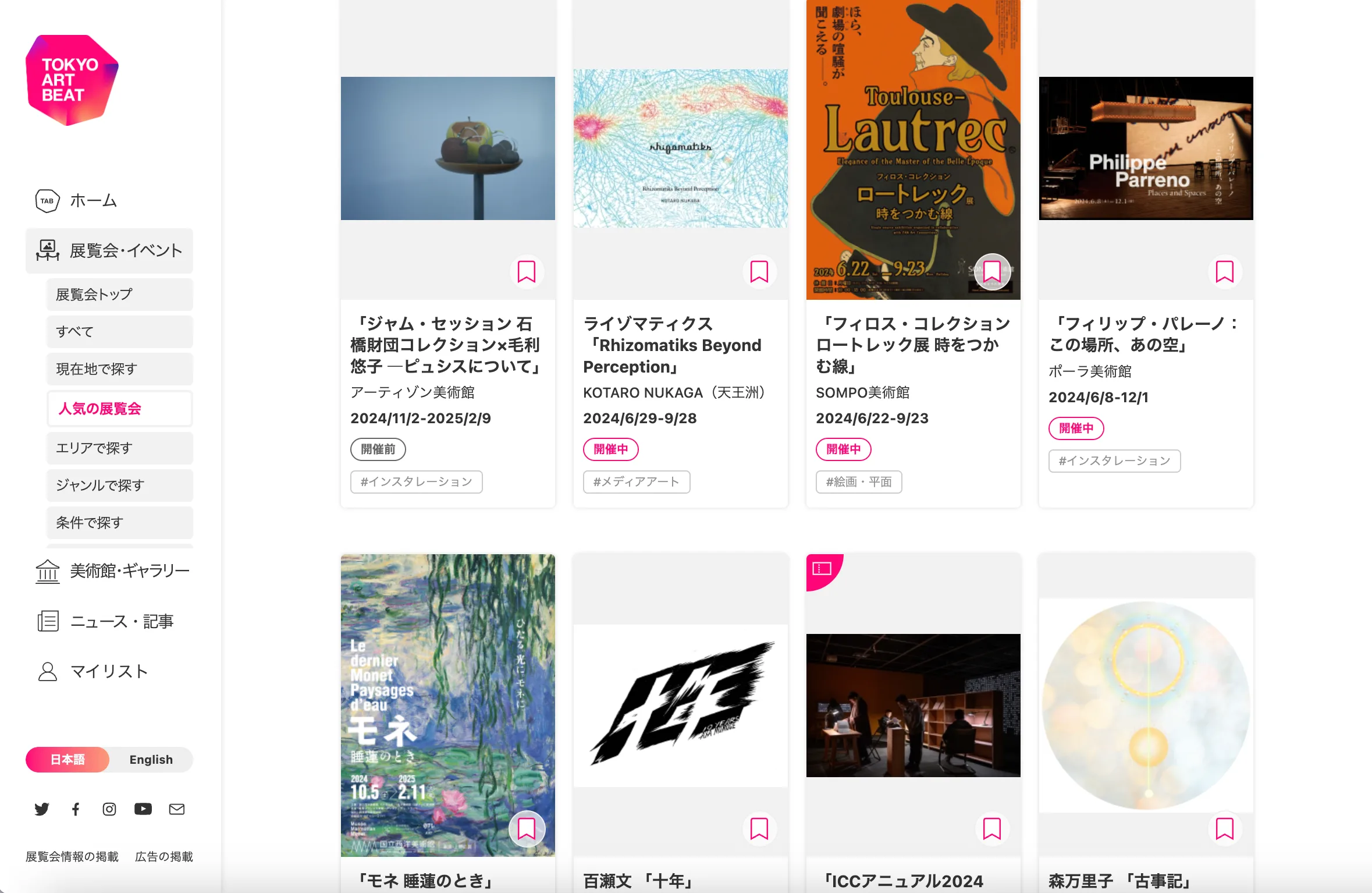This screenshot has height=893, width=1372.
Task: Open the 美術館·ギャラリー section
Action: (129, 571)
